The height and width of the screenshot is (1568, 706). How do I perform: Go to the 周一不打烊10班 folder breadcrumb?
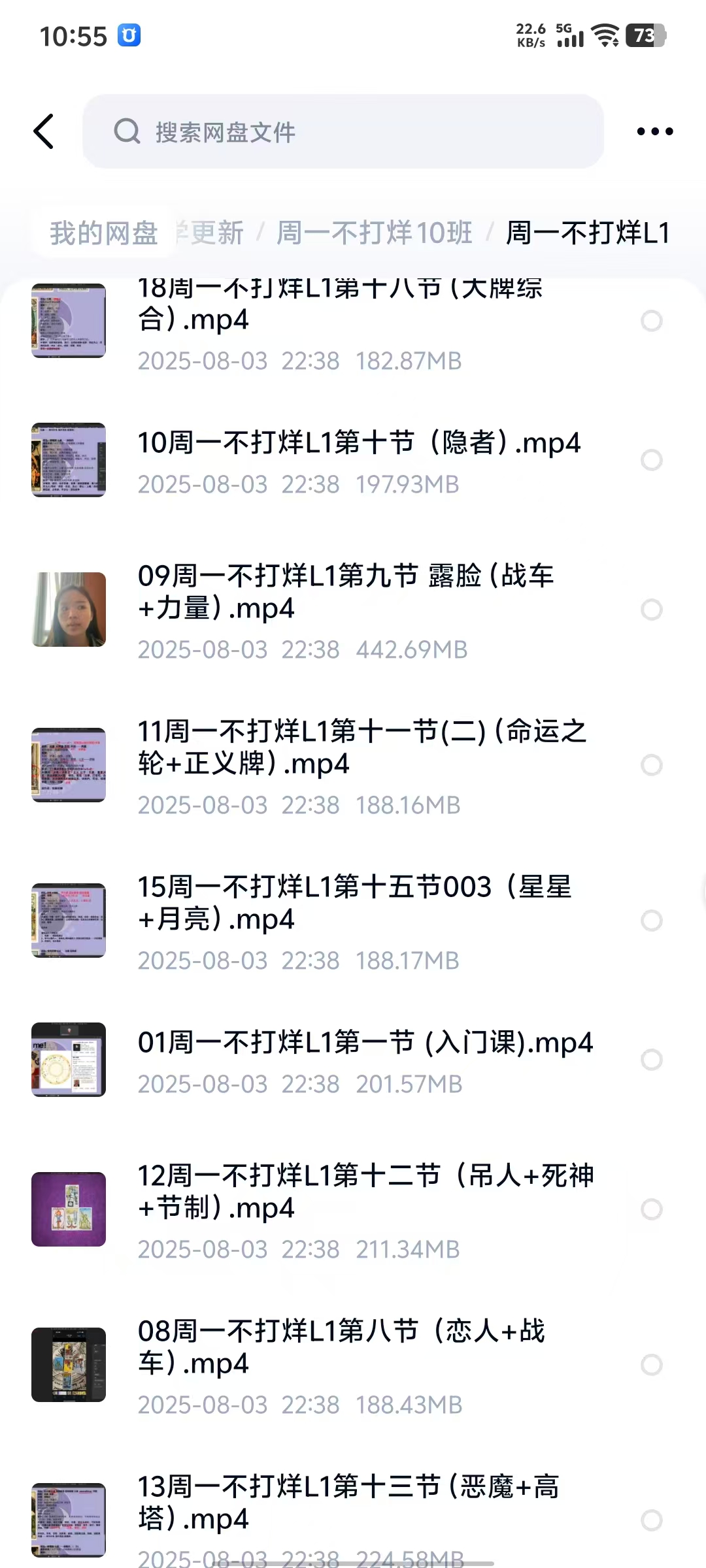374,233
